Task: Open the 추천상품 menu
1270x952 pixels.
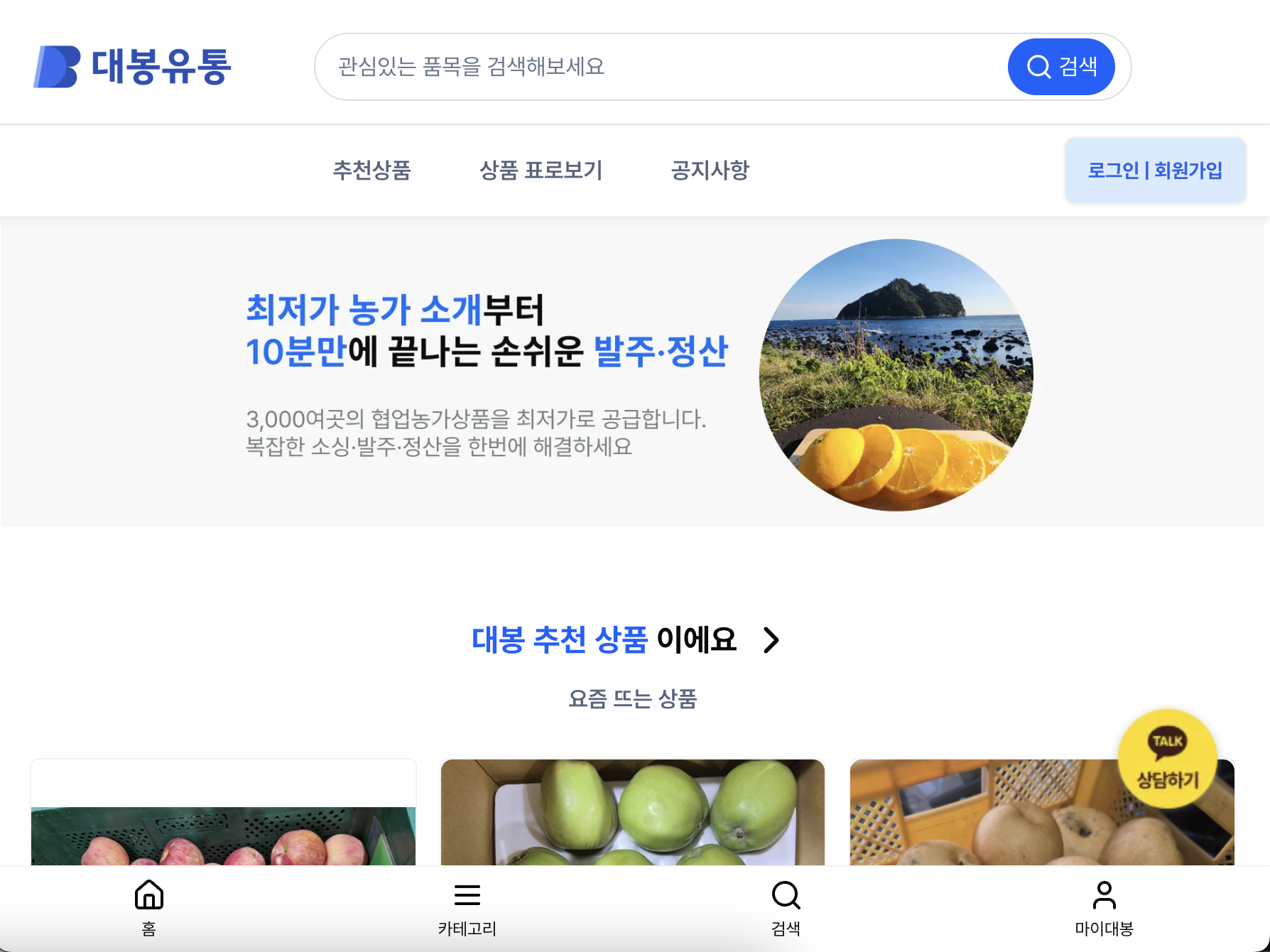Action: coord(371,171)
